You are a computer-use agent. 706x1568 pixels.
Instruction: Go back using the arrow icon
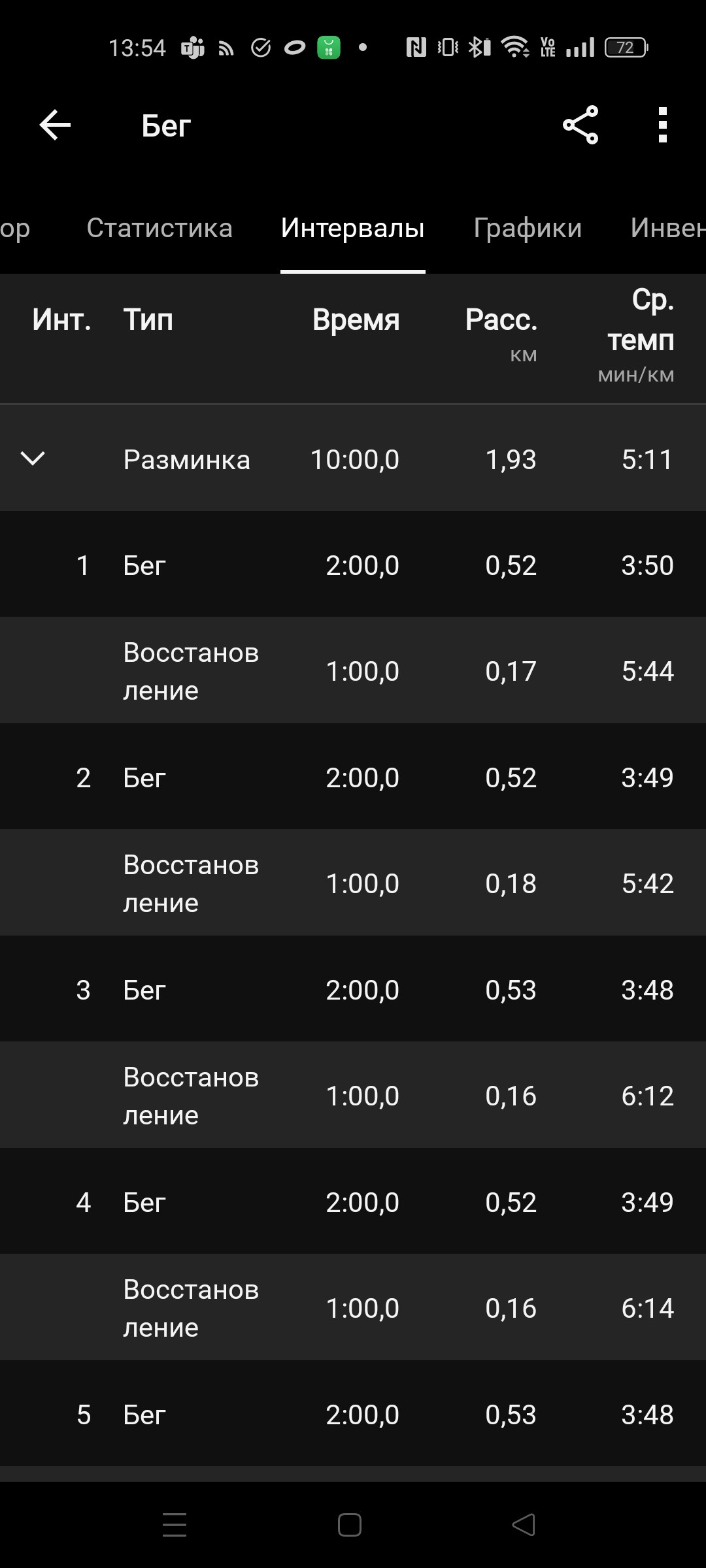click(55, 125)
